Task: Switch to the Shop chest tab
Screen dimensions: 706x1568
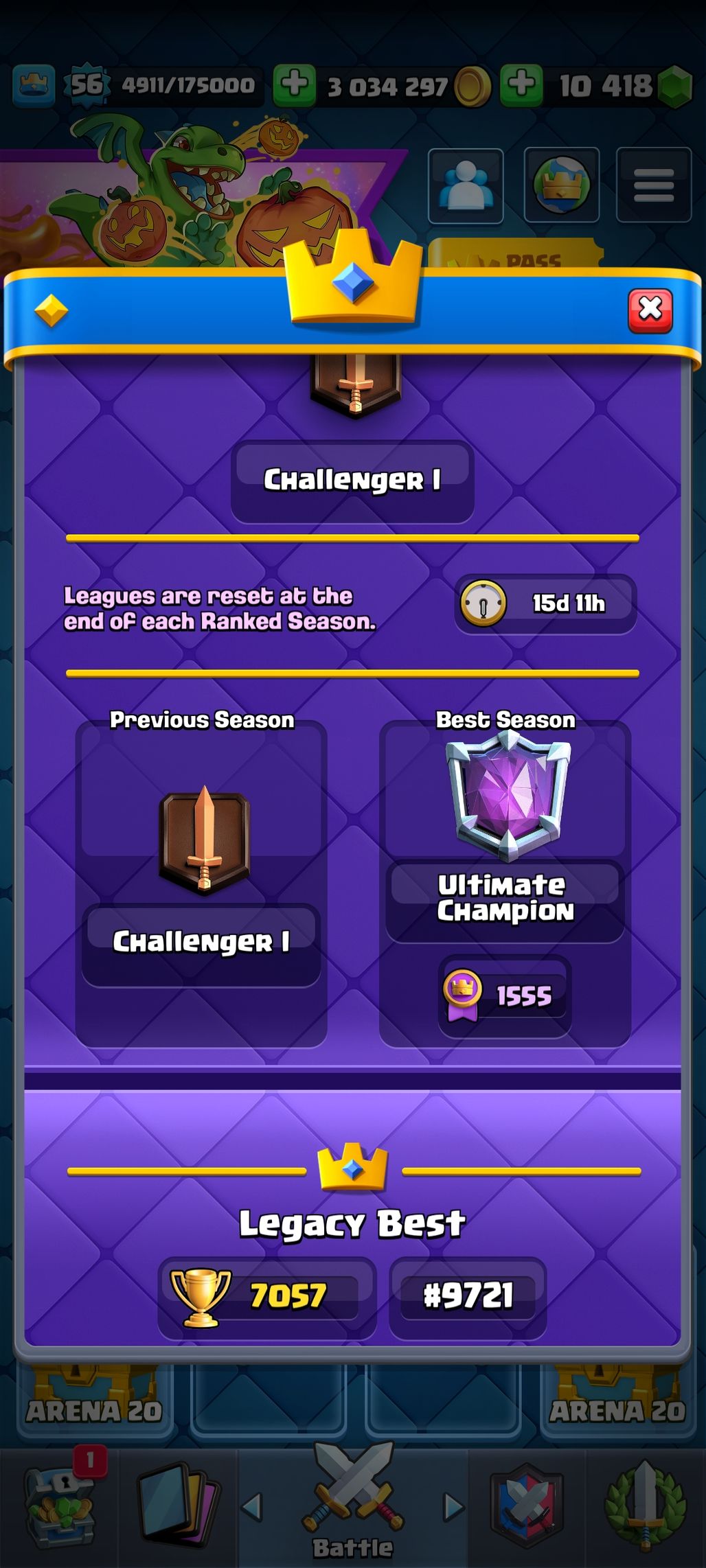Action: point(59,1507)
